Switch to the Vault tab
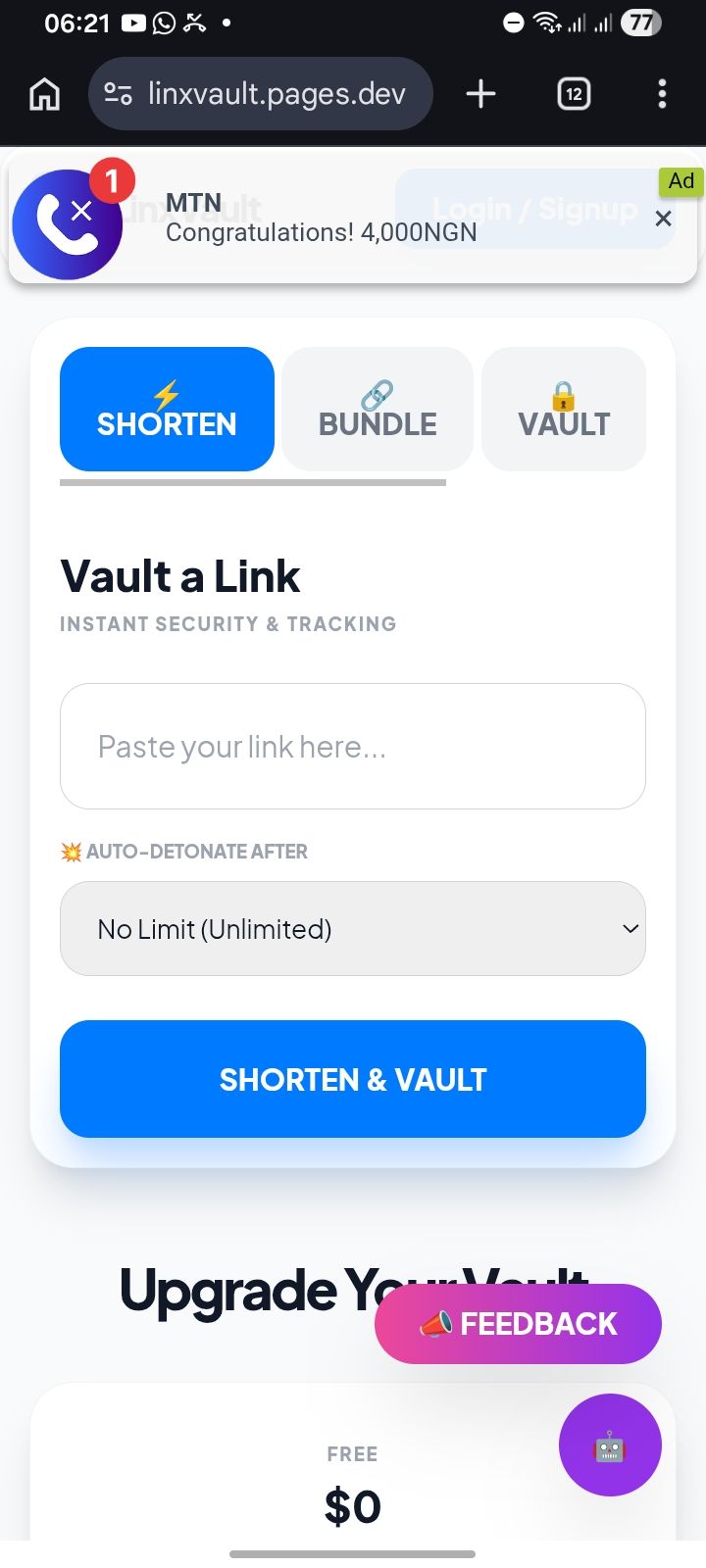This screenshot has width=706, height=1568. (564, 410)
